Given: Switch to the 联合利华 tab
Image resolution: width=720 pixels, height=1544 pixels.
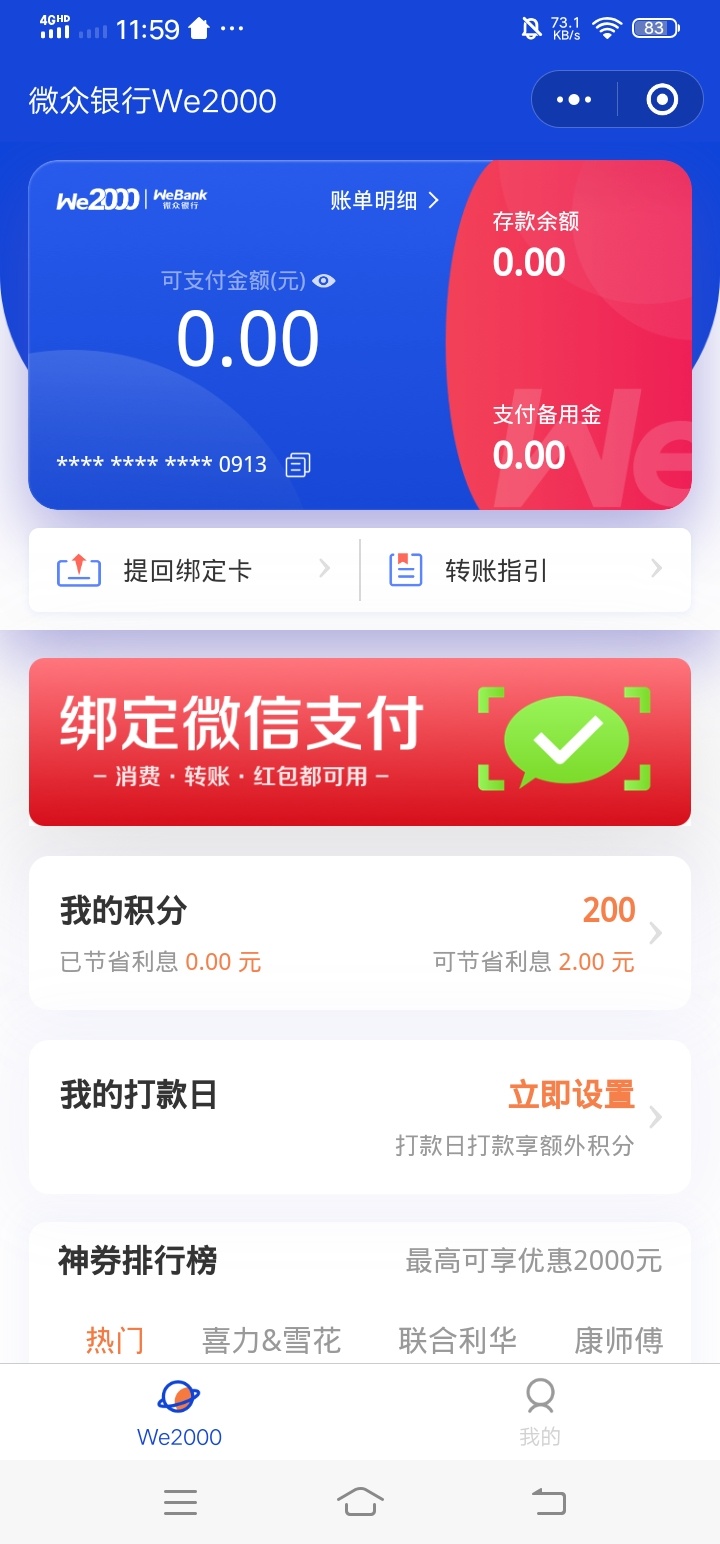Looking at the screenshot, I should pyautogui.click(x=457, y=1340).
